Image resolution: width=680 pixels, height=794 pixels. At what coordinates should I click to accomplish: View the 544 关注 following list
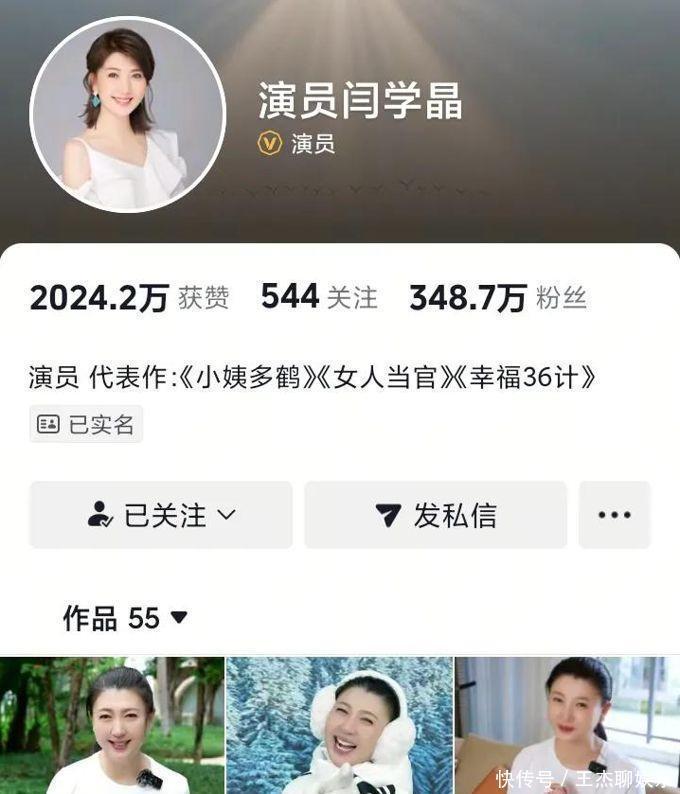pyautogui.click(x=319, y=297)
